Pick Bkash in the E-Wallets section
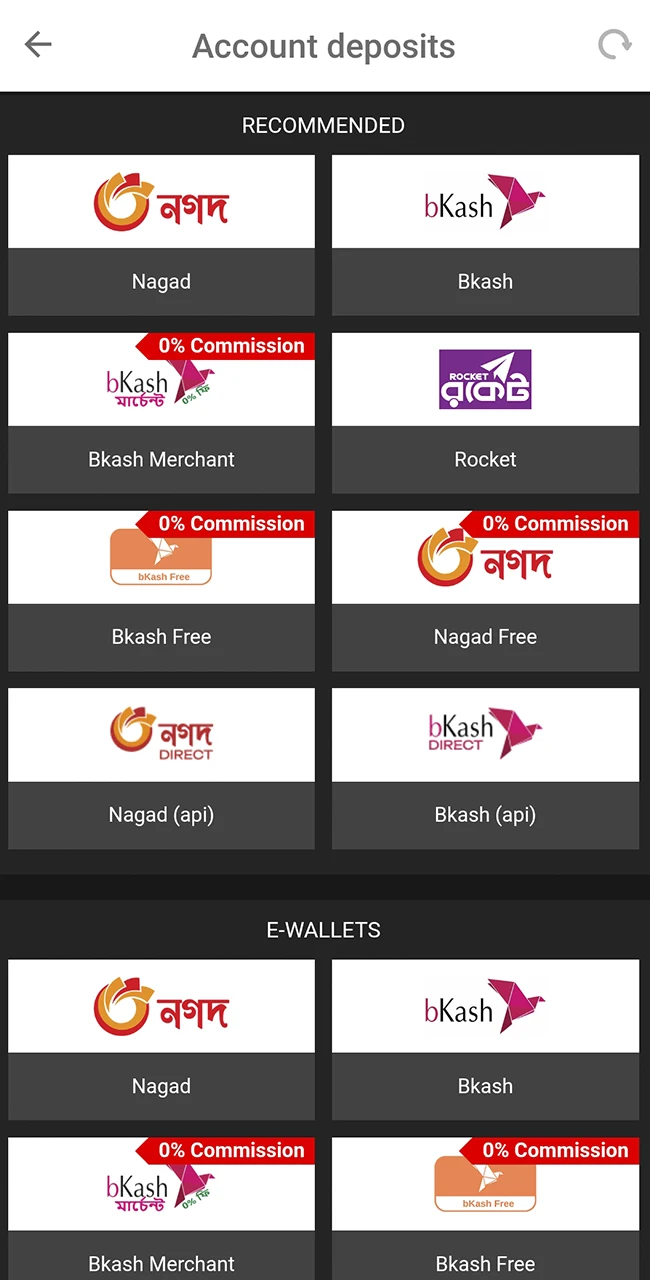Viewport: 650px width, 1280px height. (485, 1040)
